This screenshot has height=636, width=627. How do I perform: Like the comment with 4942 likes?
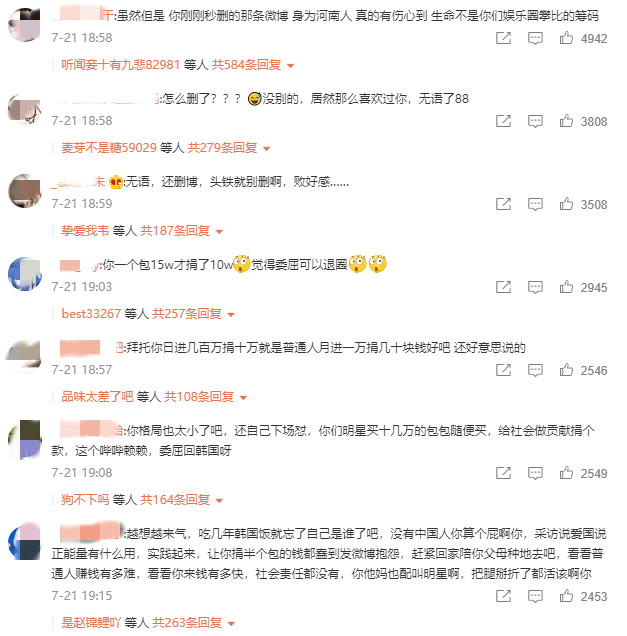click(x=566, y=38)
